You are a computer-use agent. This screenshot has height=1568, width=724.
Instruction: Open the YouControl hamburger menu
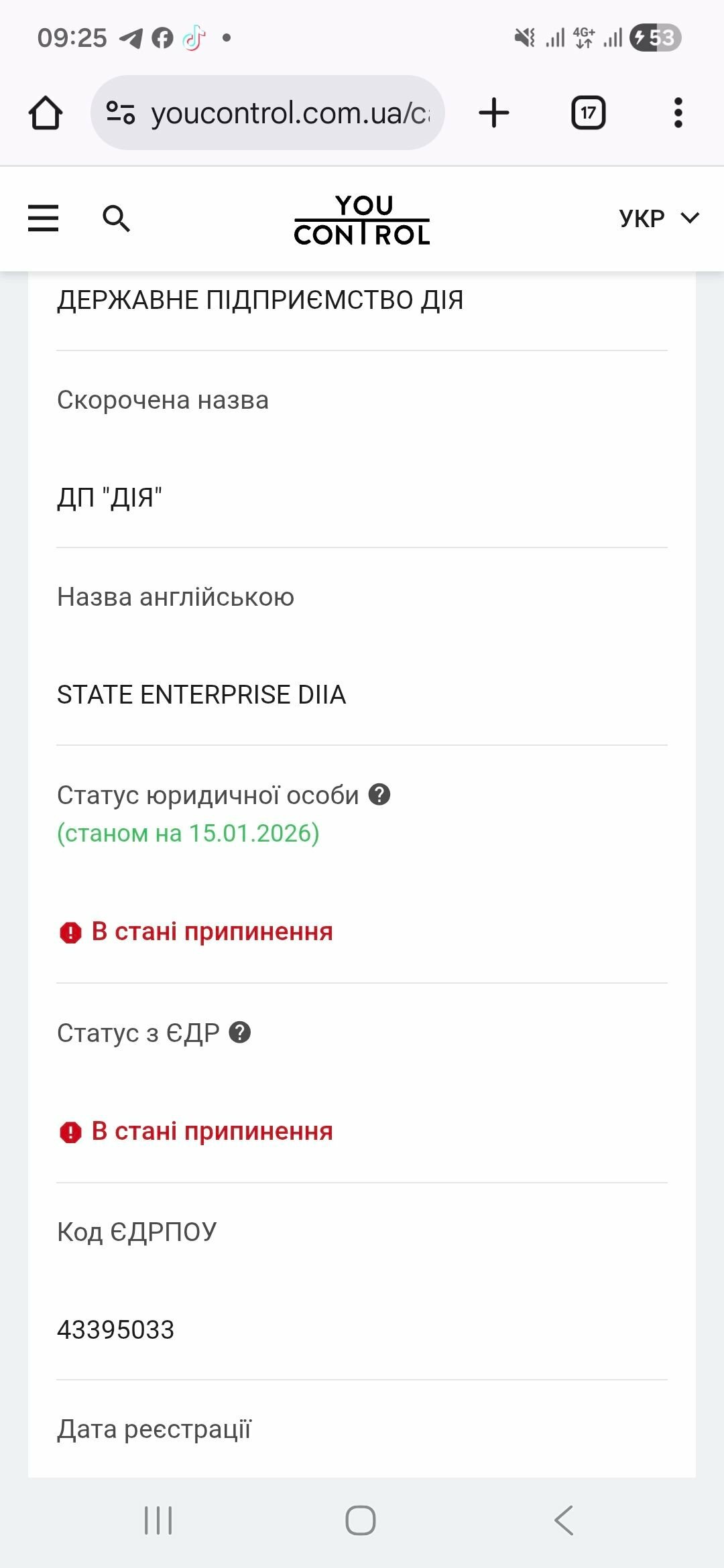(x=44, y=218)
